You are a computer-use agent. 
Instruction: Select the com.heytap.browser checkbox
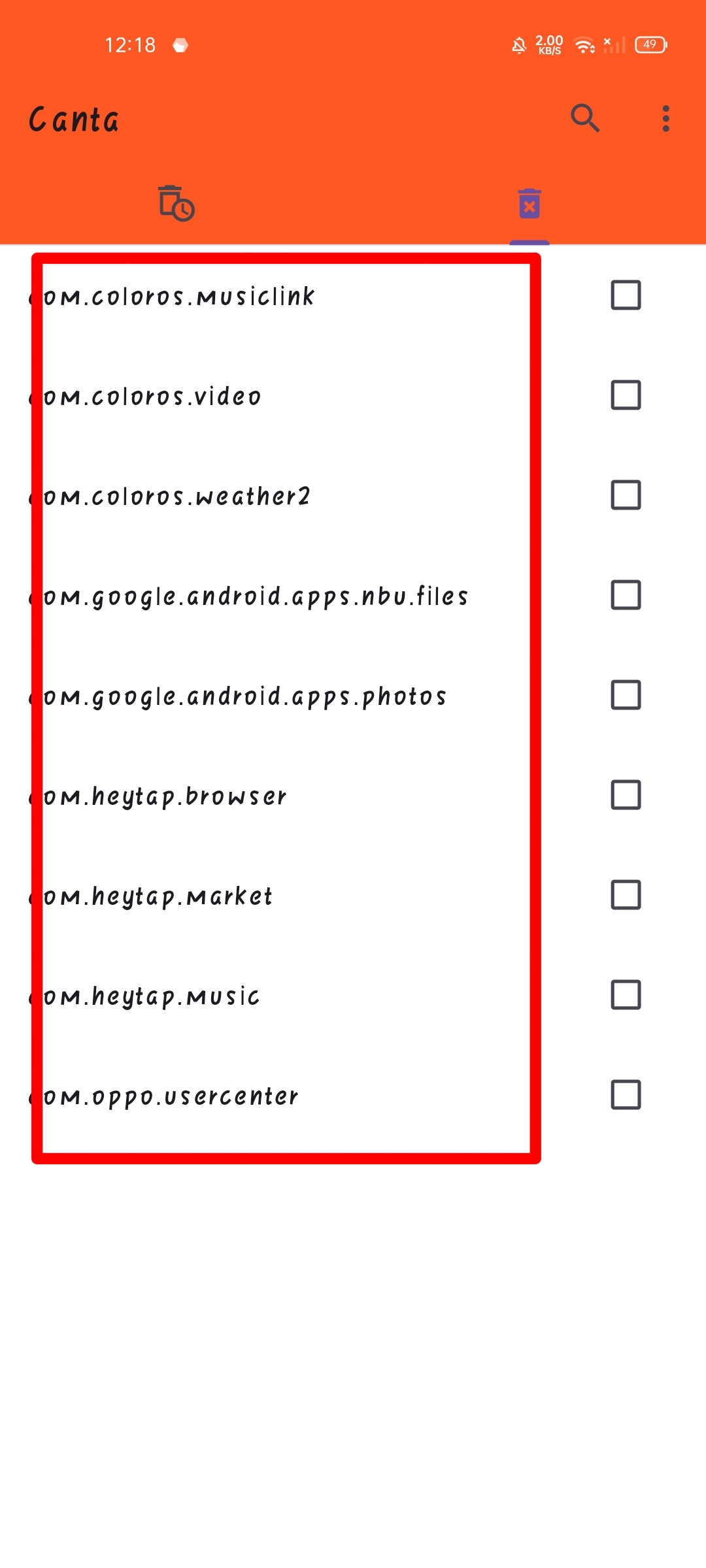[x=626, y=795]
